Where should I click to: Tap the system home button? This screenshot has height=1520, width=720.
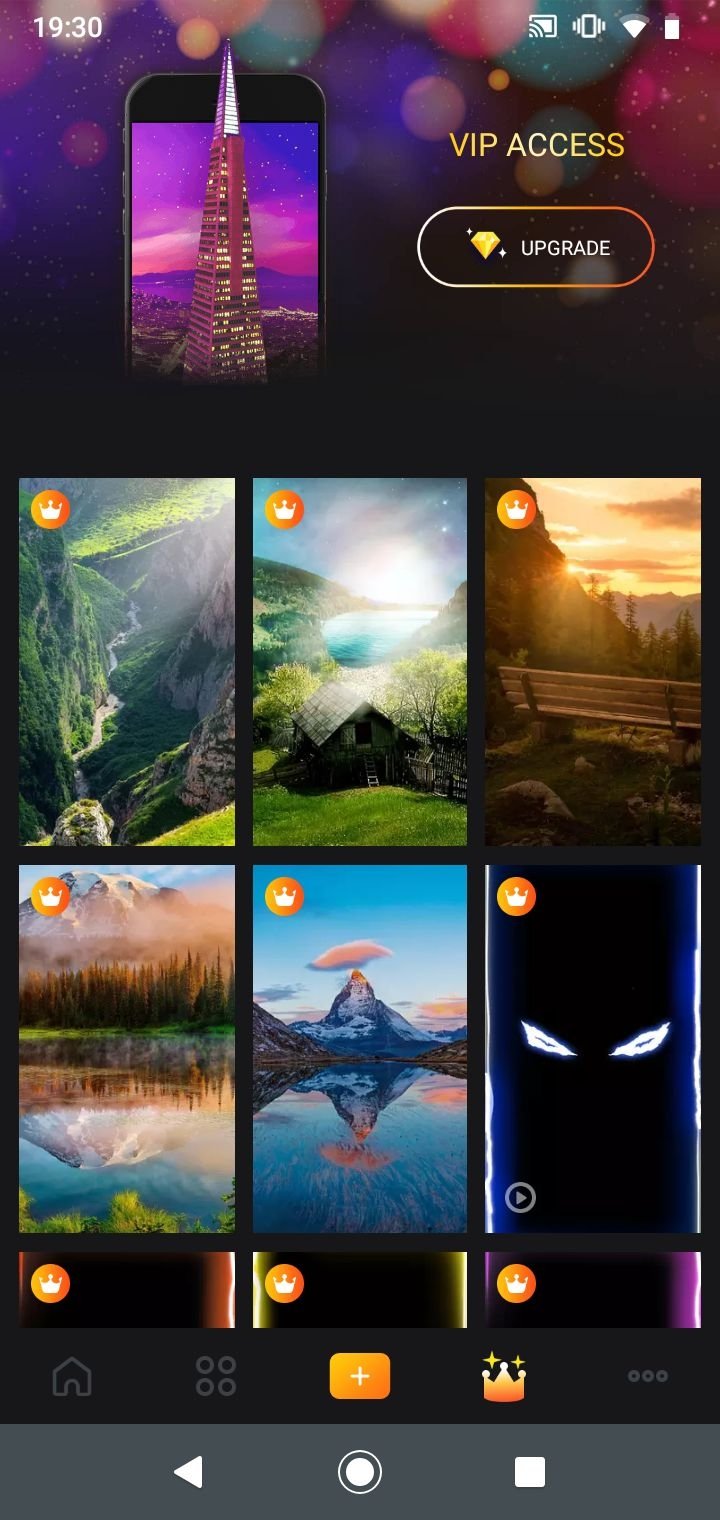click(360, 1472)
